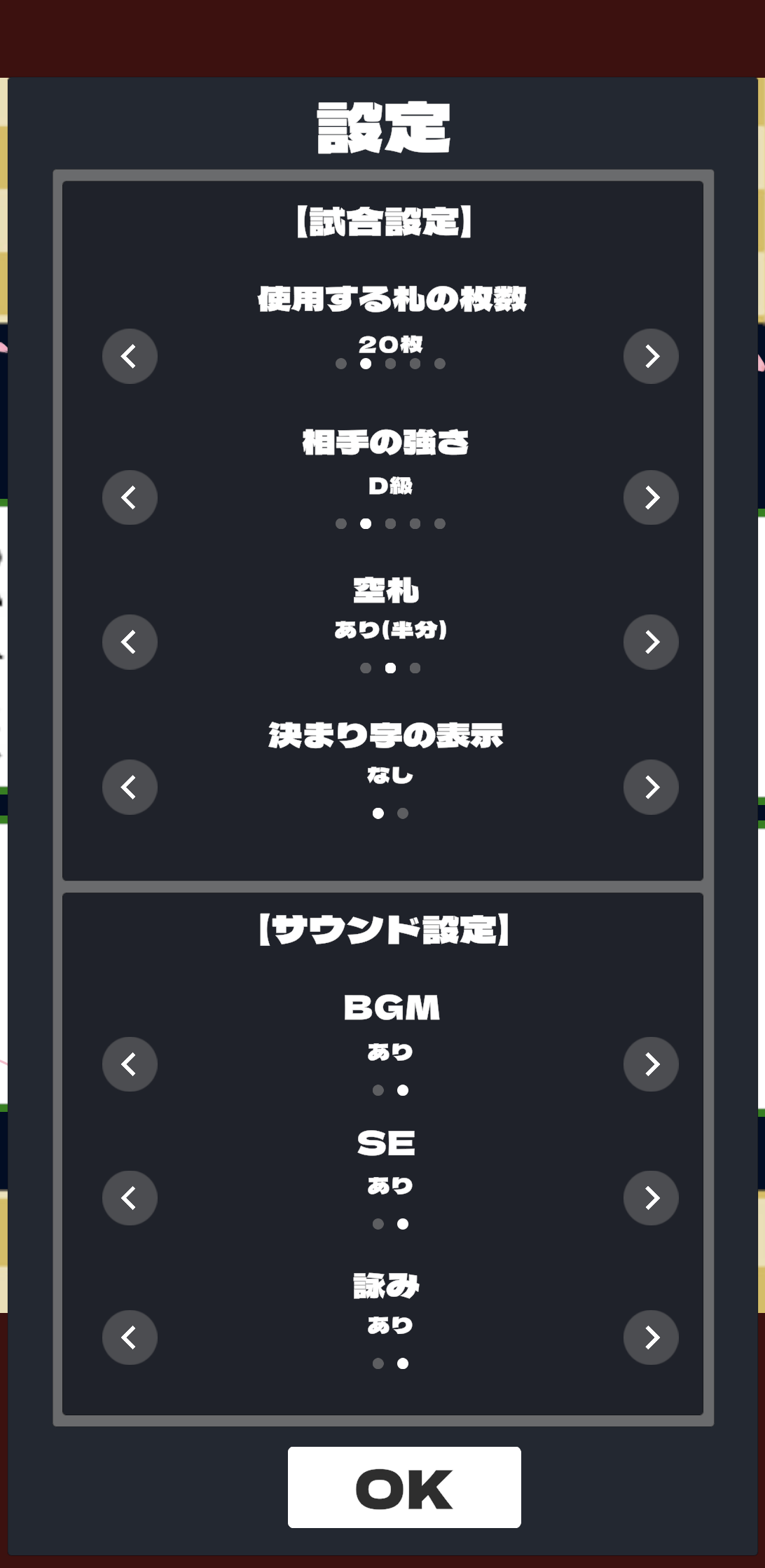765x1568 pixels.
Task: Select previous 空札 option
Action: click(130, 642)
